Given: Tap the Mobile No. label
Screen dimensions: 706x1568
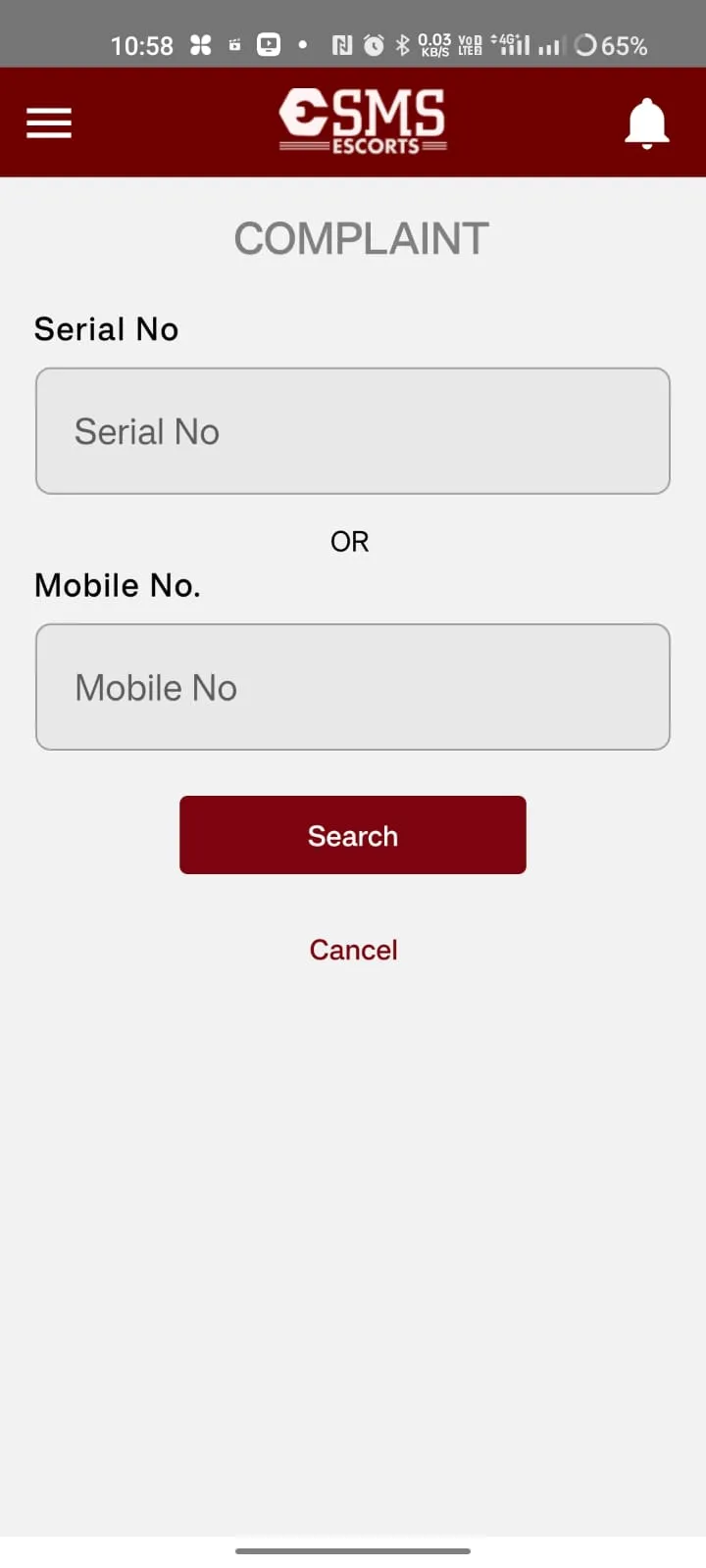Looking at the screenshot, I should [118, 585].
